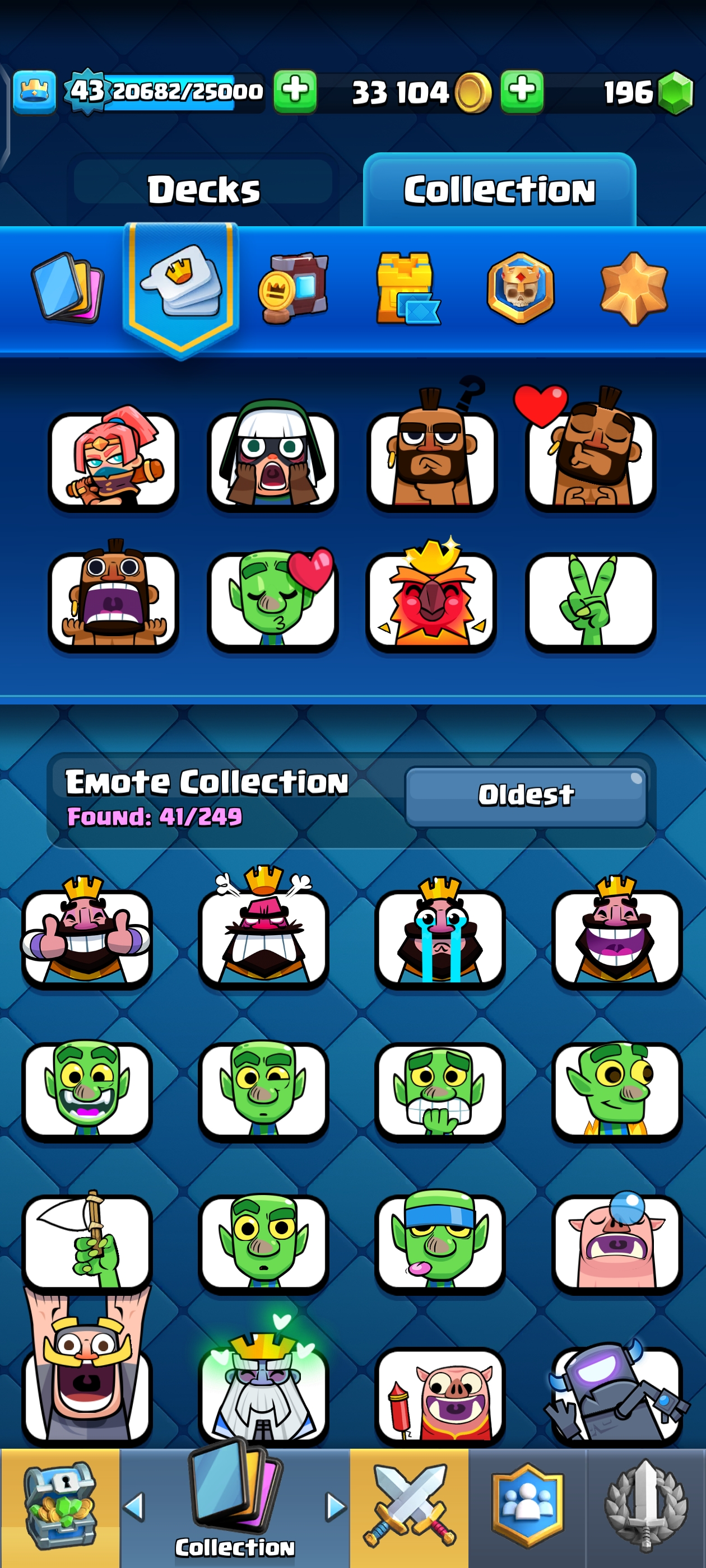Switch to the Decks tab
The width and height of the screenshot is (706, 1568).
[203, 189]
